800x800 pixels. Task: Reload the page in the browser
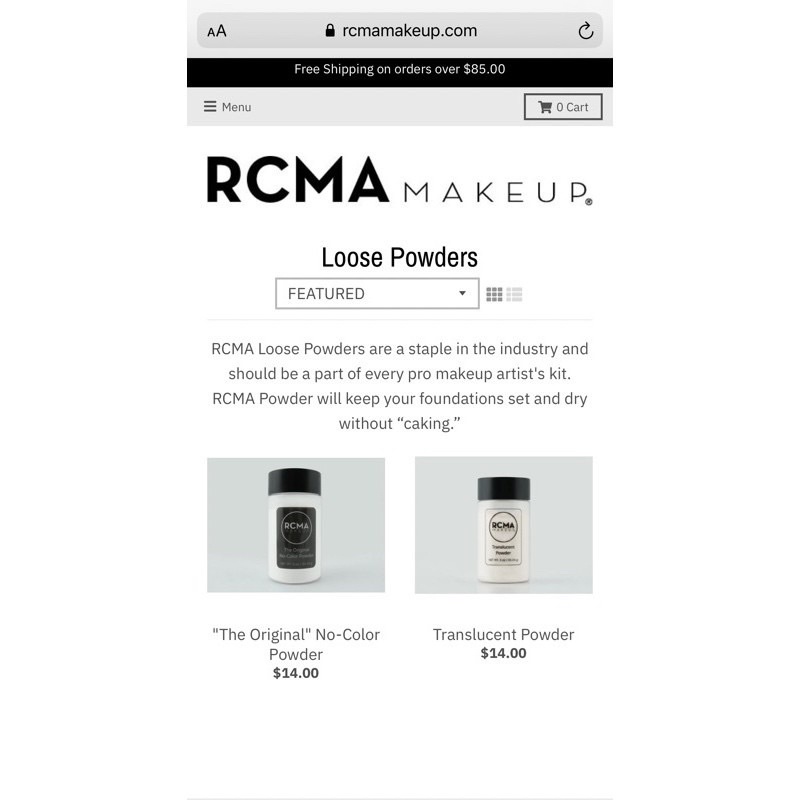(x=586, y=31)
